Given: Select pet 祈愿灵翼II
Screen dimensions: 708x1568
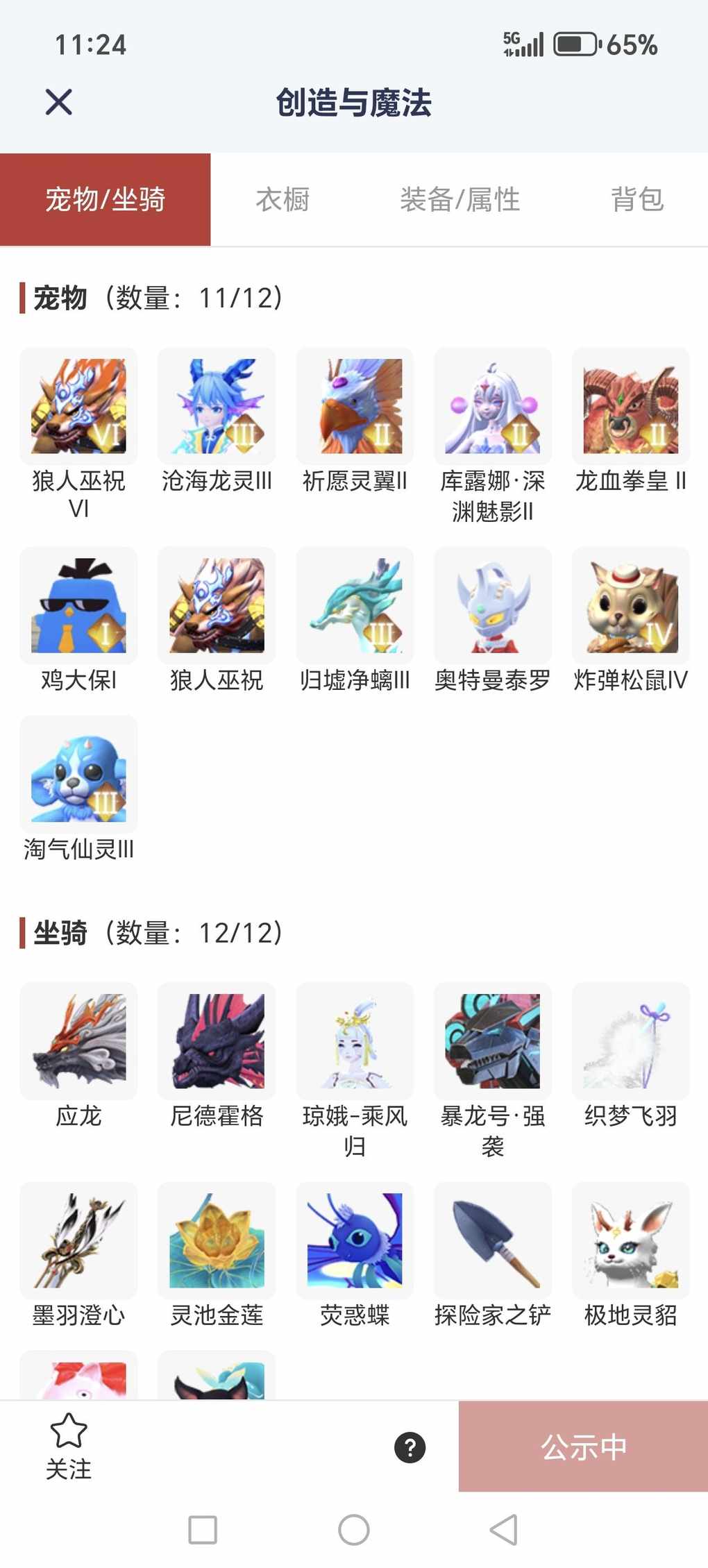Looking at the screenshot, I should (x=355, y=407).
